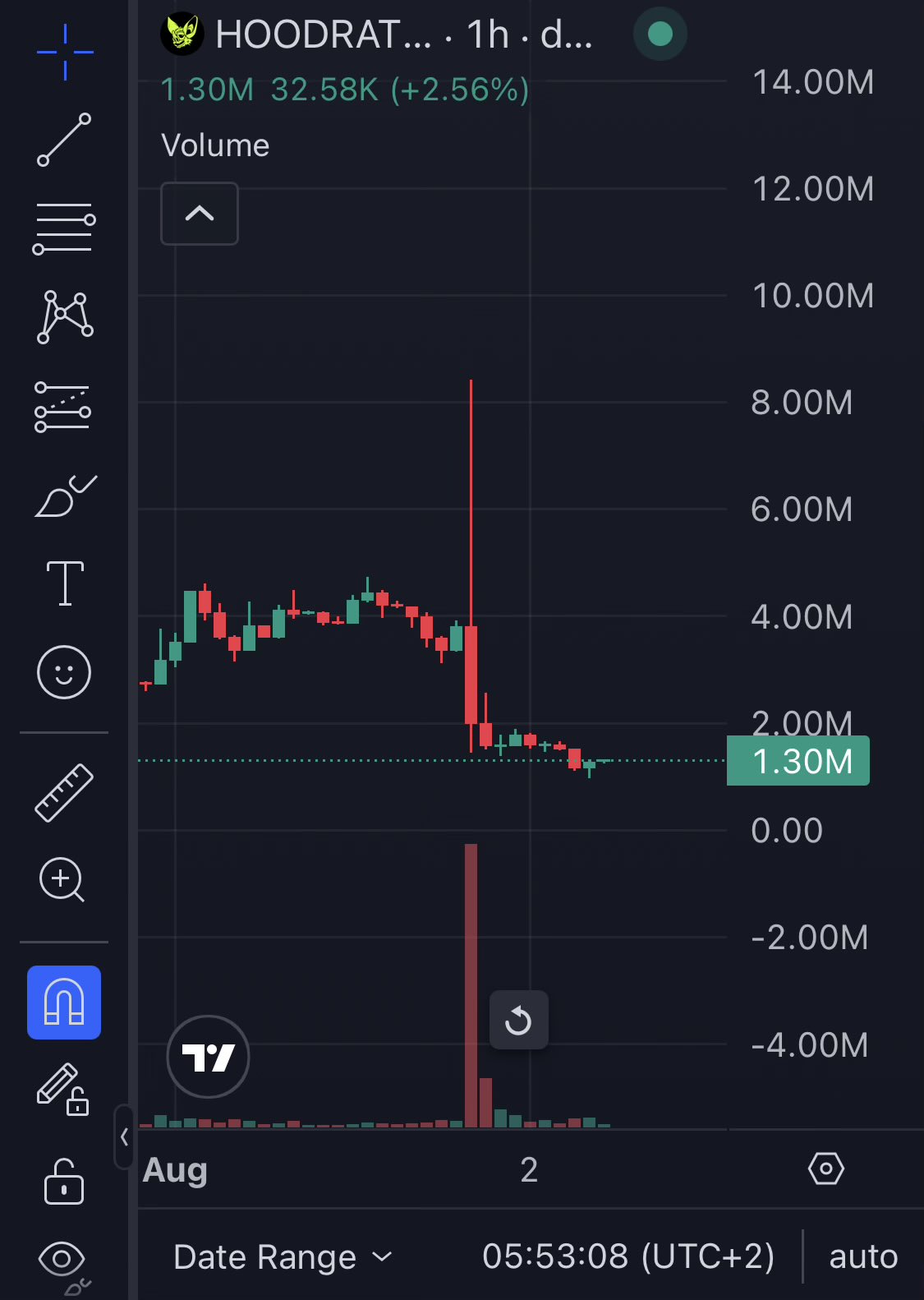Lock all drawing tools
The height and width of the screenshot is (1300, 924).
64,1182
